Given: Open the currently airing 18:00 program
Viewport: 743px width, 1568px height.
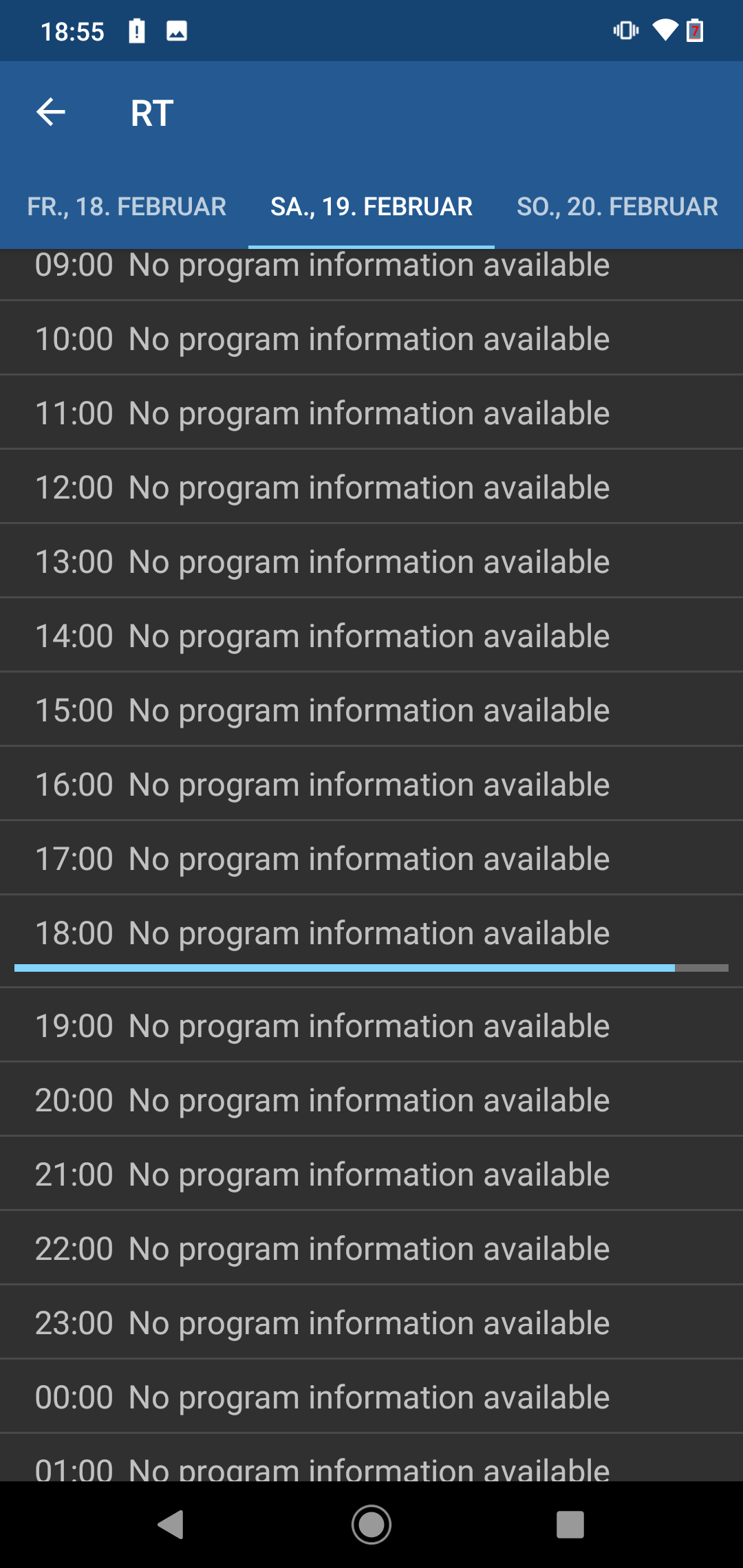Looking at the screenshot, I should (x=371, y=934).
